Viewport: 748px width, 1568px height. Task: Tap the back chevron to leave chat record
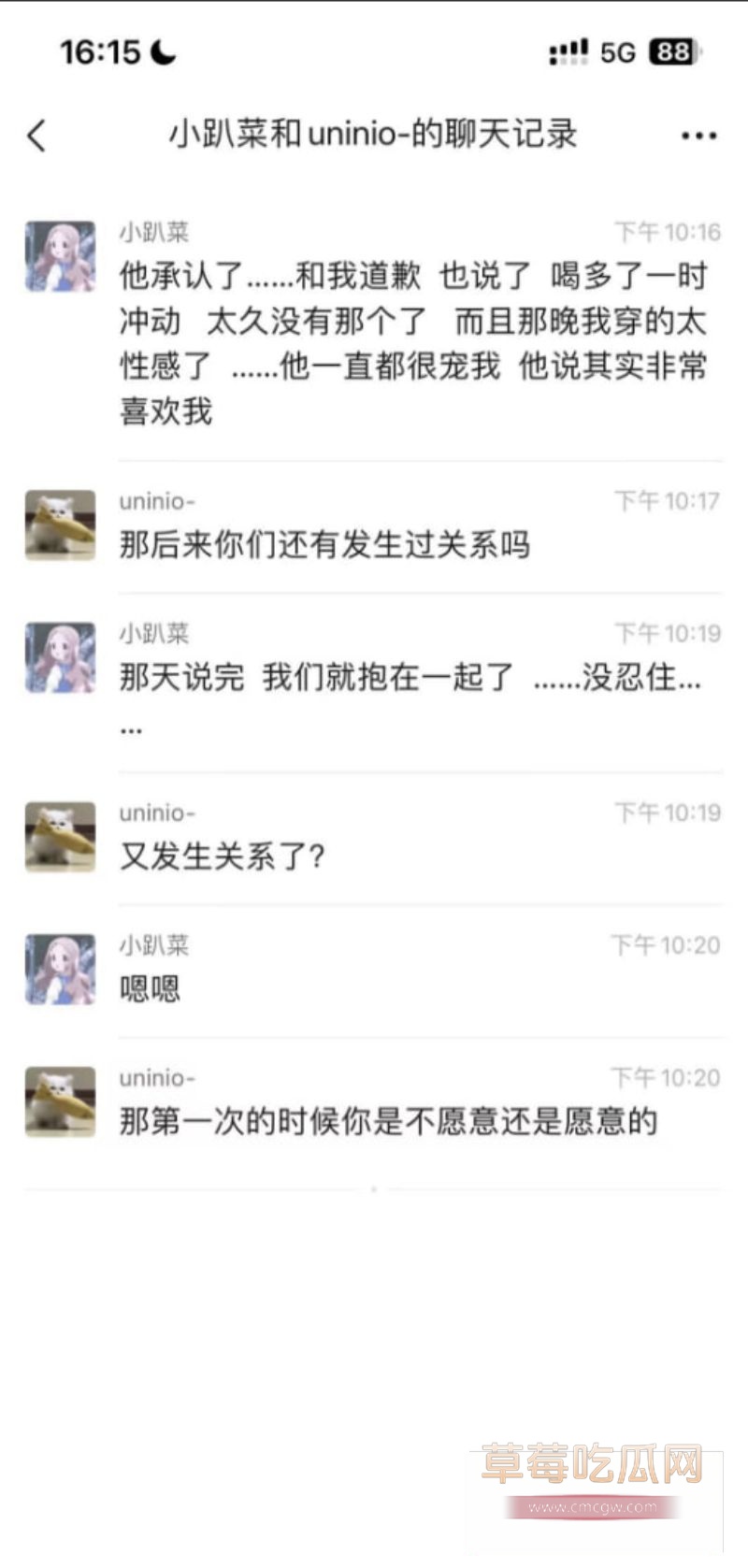click(36, 135)
